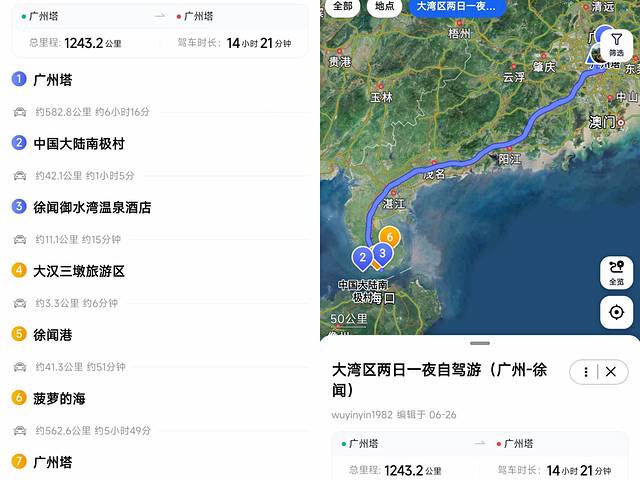Open the 菠萝的海 stop
Screen dimensions: 640x480
click(x=59, y=398)
